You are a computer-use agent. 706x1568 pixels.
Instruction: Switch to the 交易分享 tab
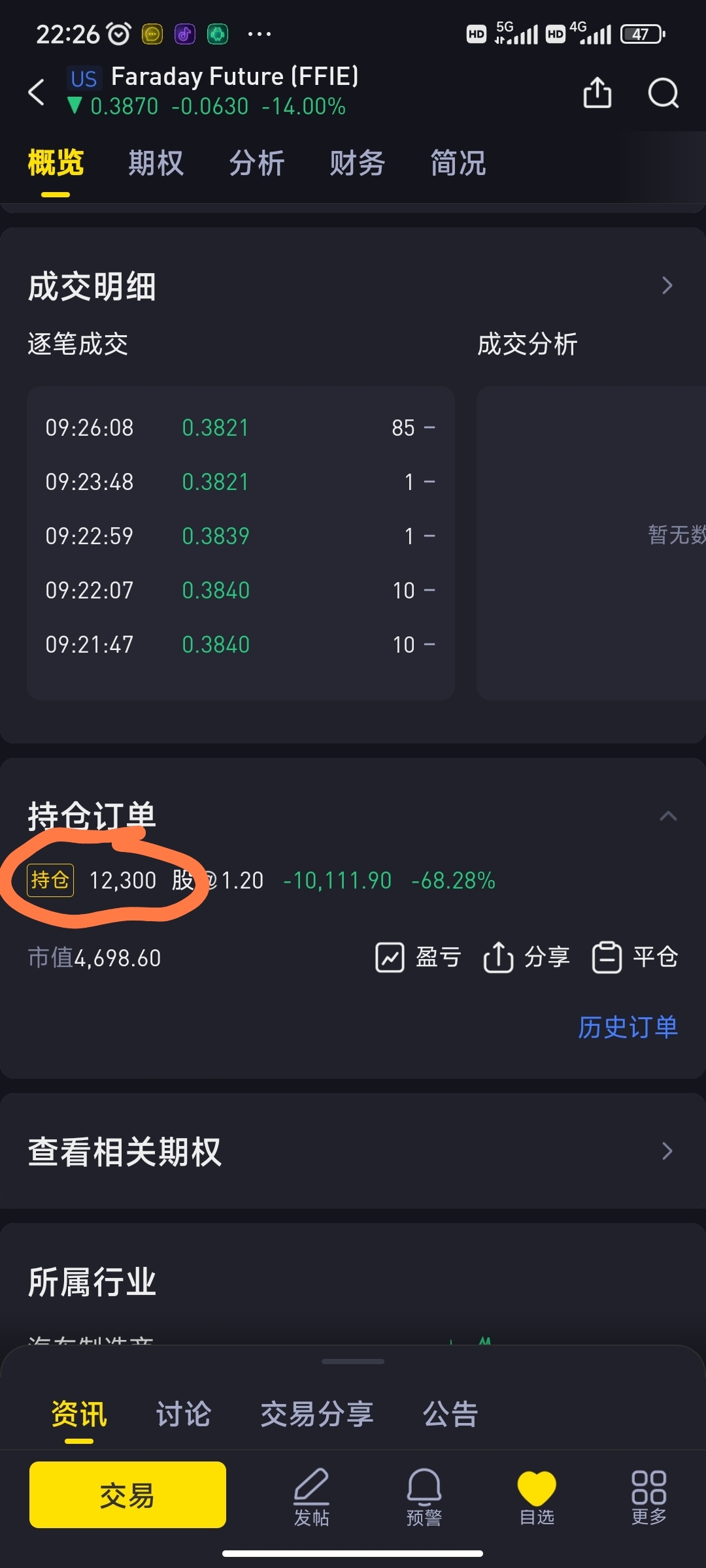pyautogui.click(x=316, y=1414)
